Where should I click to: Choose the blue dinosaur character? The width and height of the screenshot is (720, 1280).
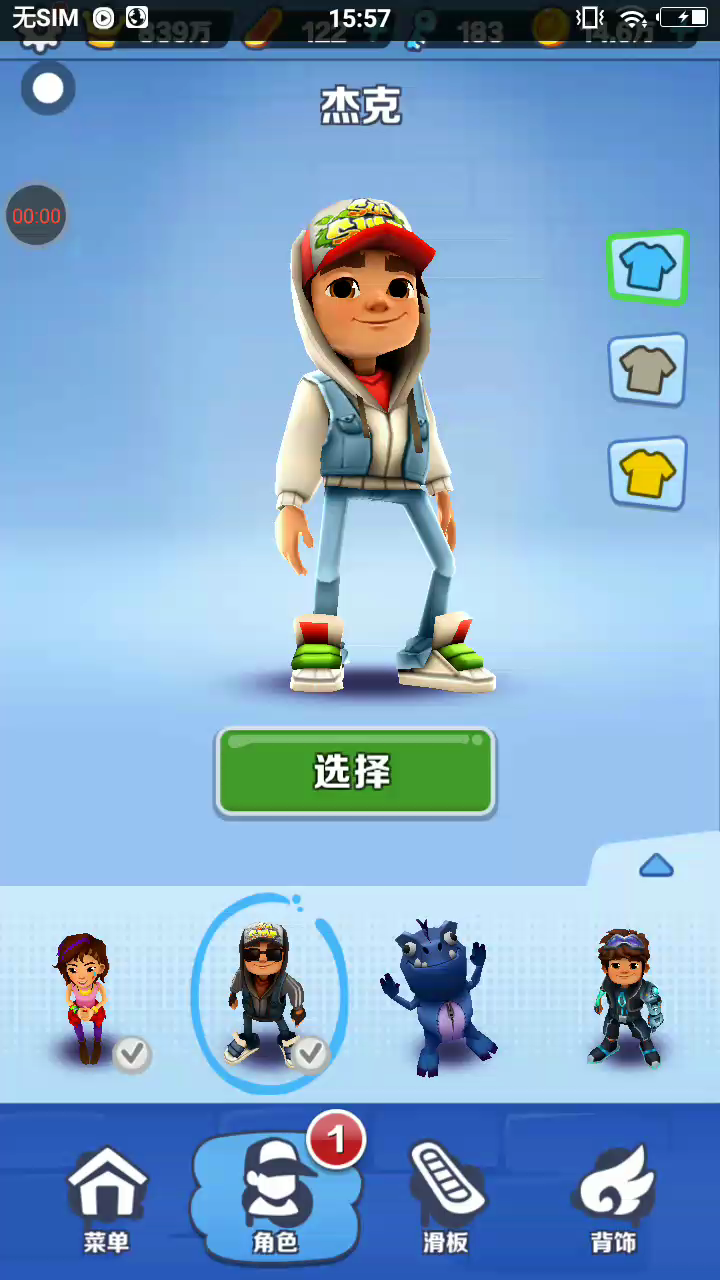[436, 996]
